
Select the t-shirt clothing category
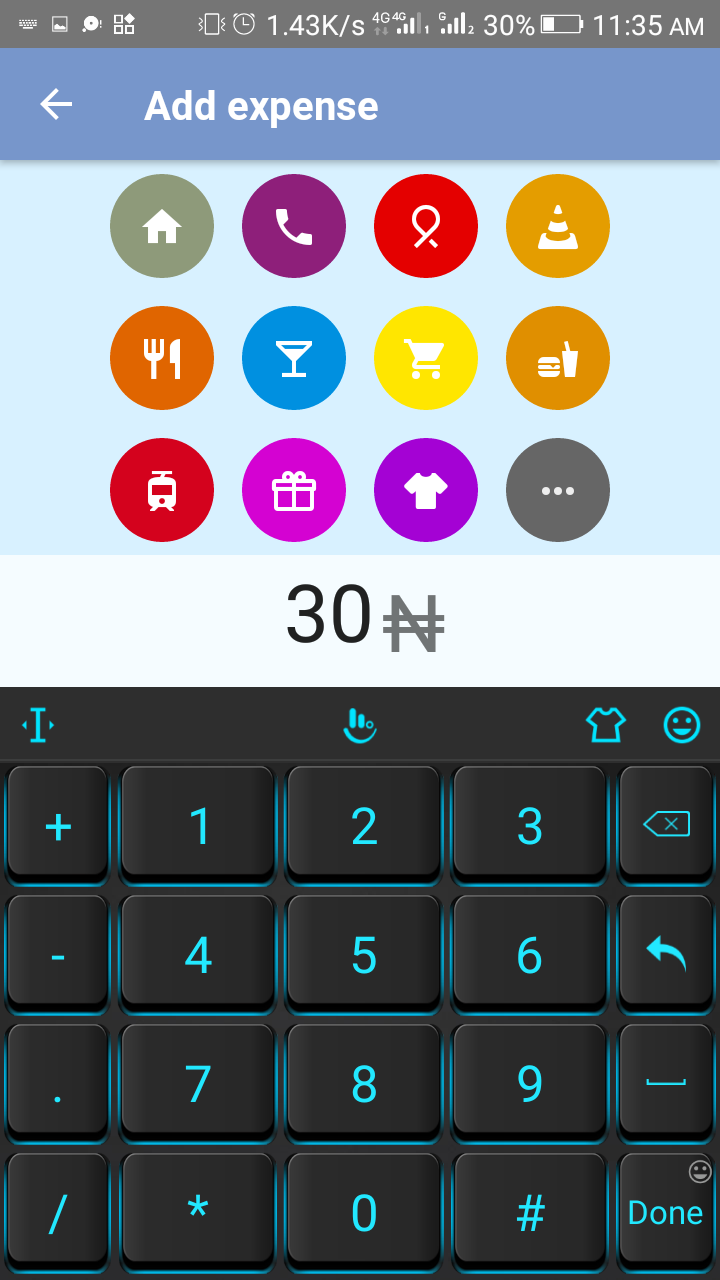pos(426,490)
